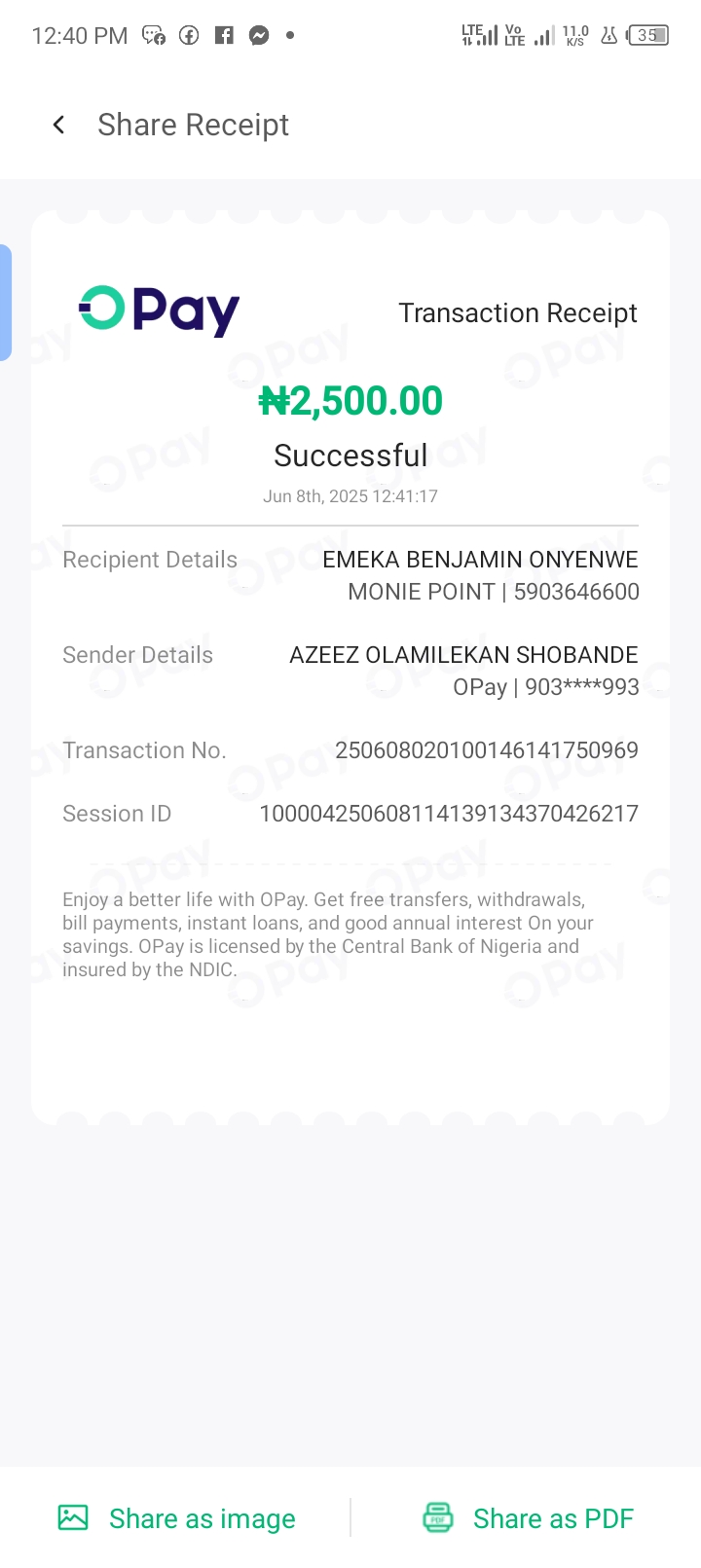Go back from Share Receipt
The height and width of the screenshot is (1568, 701).
click(x=58, y=125)
